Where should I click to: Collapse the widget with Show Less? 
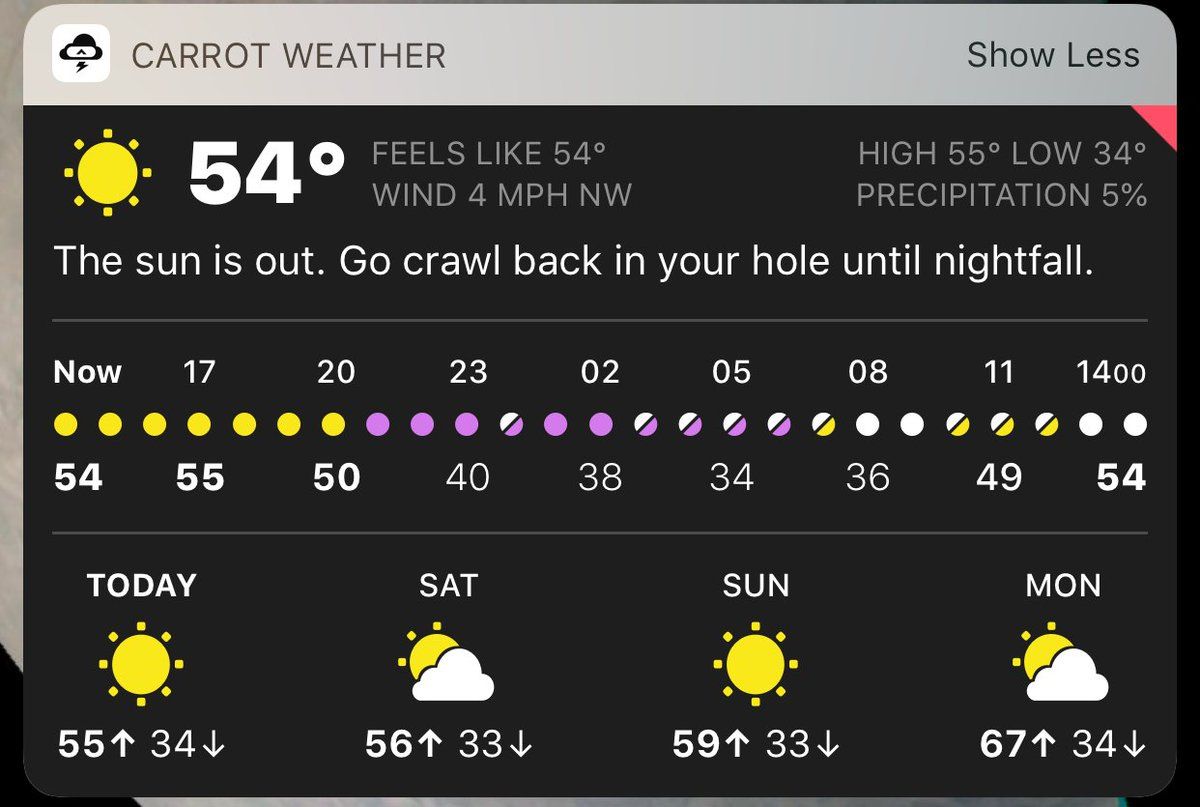coord(1052,55)
